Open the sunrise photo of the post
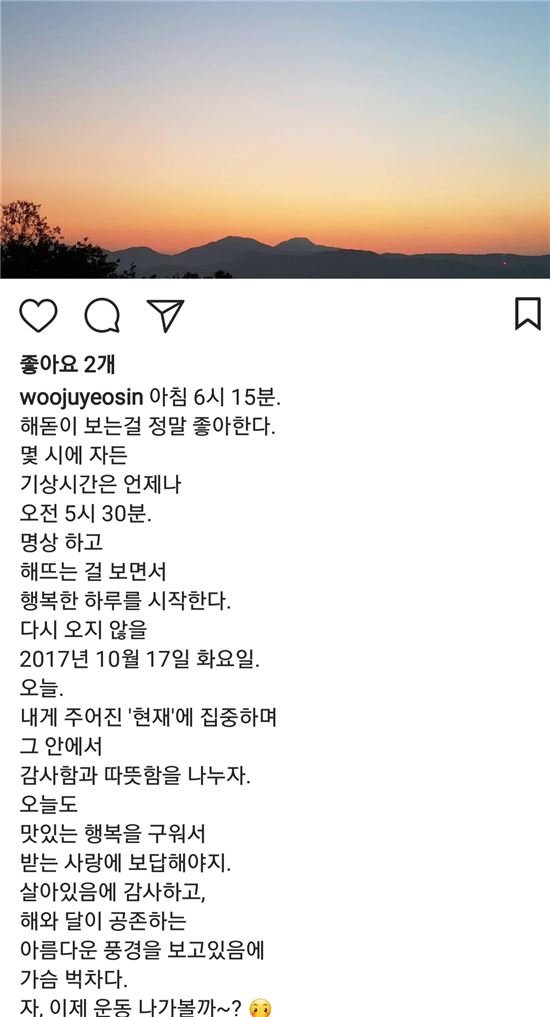The width and height of the screenshot is (550, 1017). (x=275, y=139)
